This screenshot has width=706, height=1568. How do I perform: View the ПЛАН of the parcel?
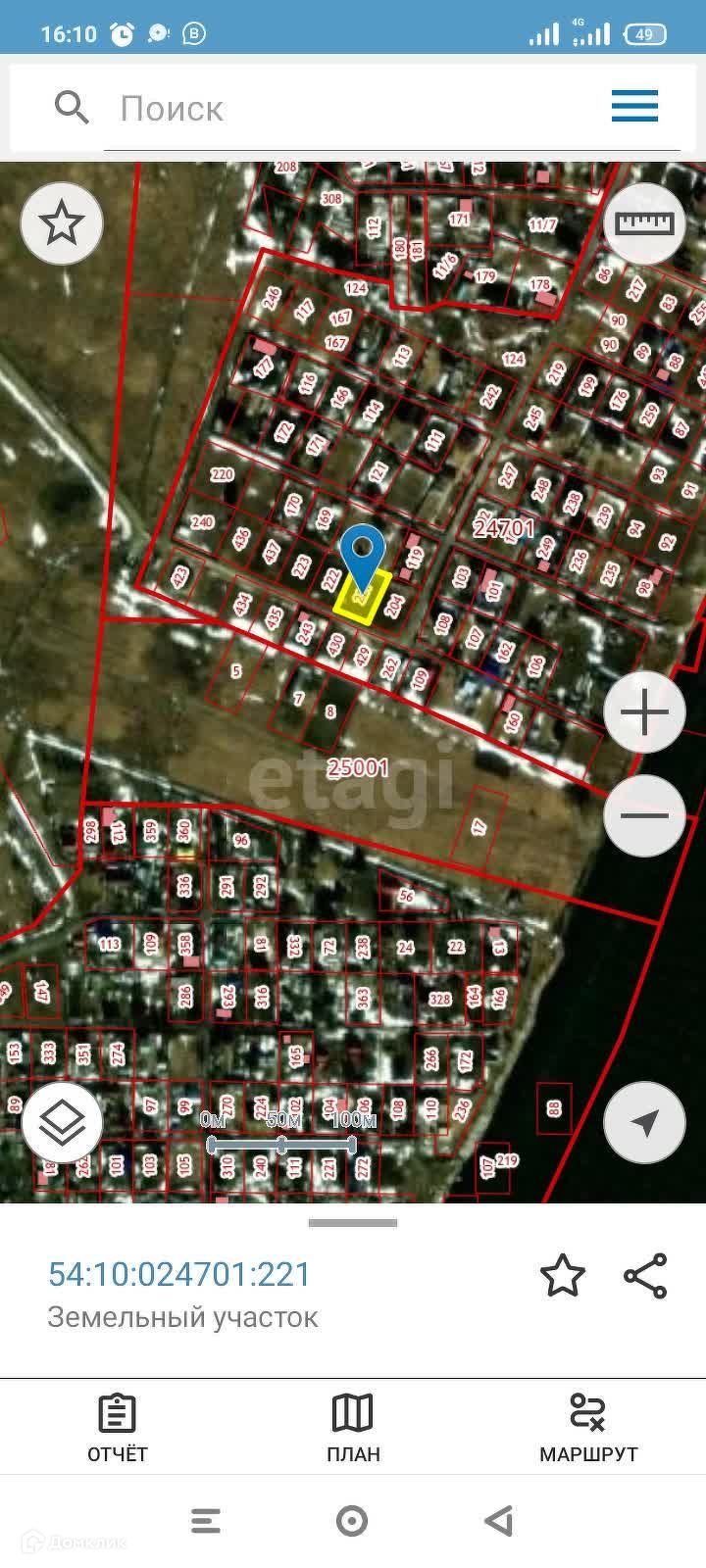(x=353, y=1428)
